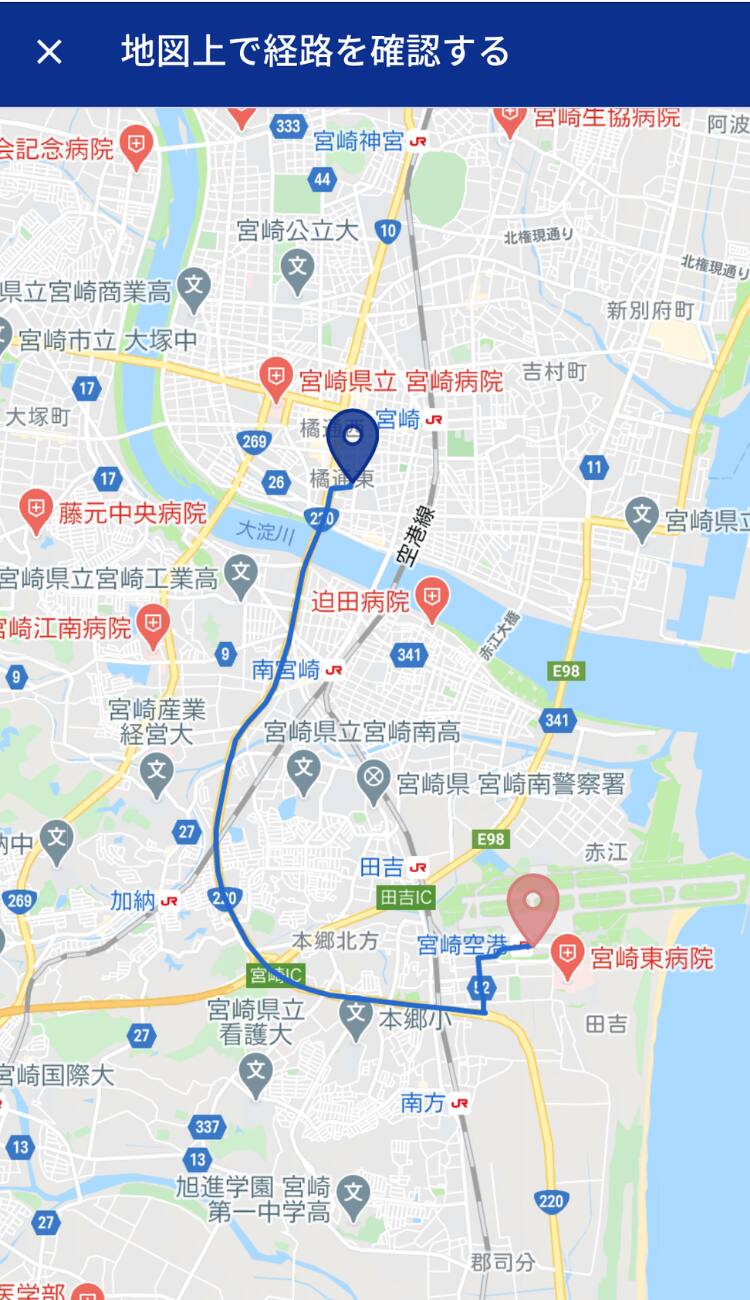The image size is (750, 1300).
Task: Close the route confirmation map
Action: tap(48, 52)
